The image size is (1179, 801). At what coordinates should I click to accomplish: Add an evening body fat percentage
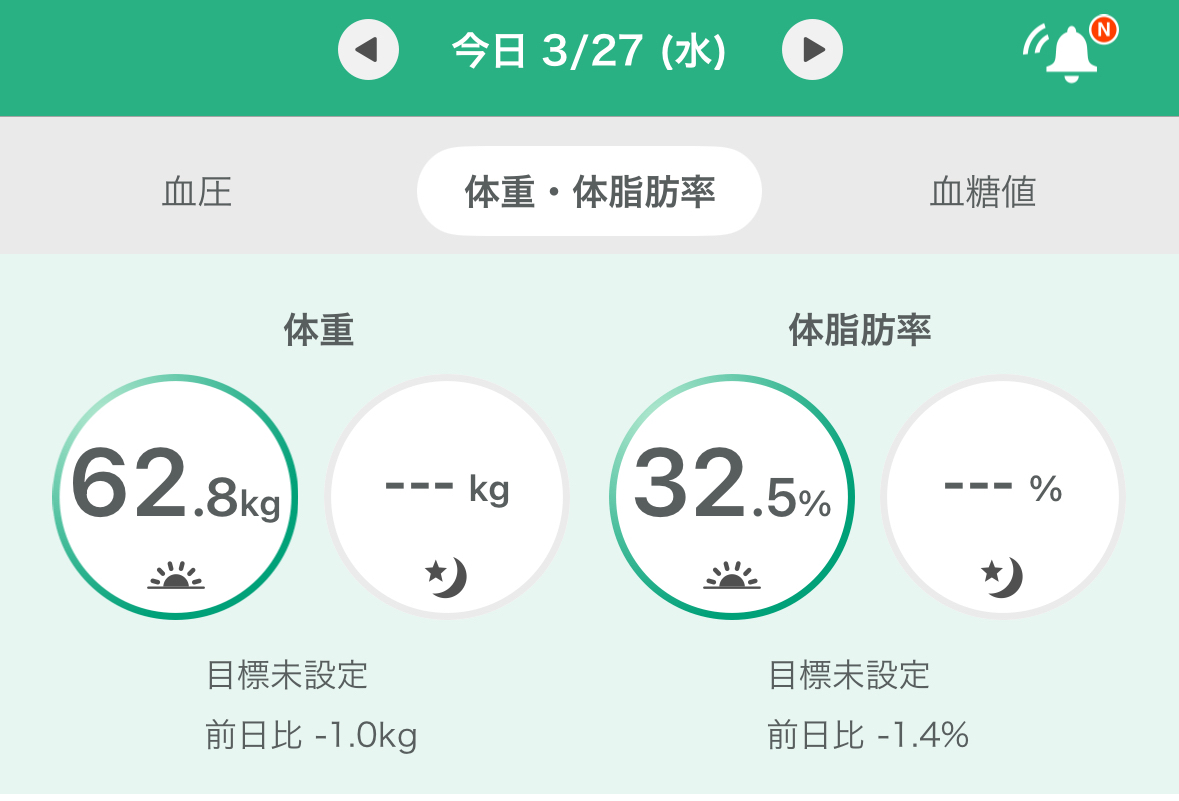(1003, 497)
